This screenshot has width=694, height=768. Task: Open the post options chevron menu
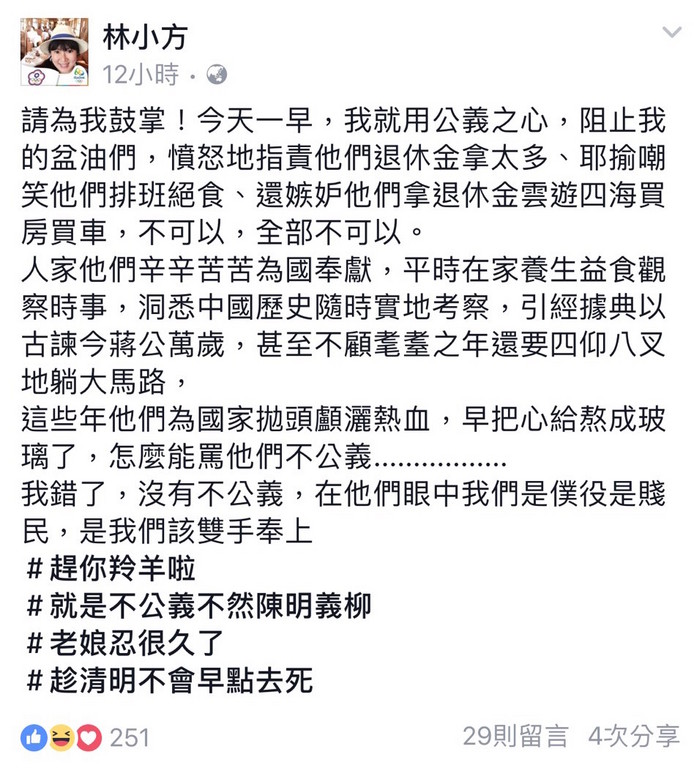pos(672,33)
